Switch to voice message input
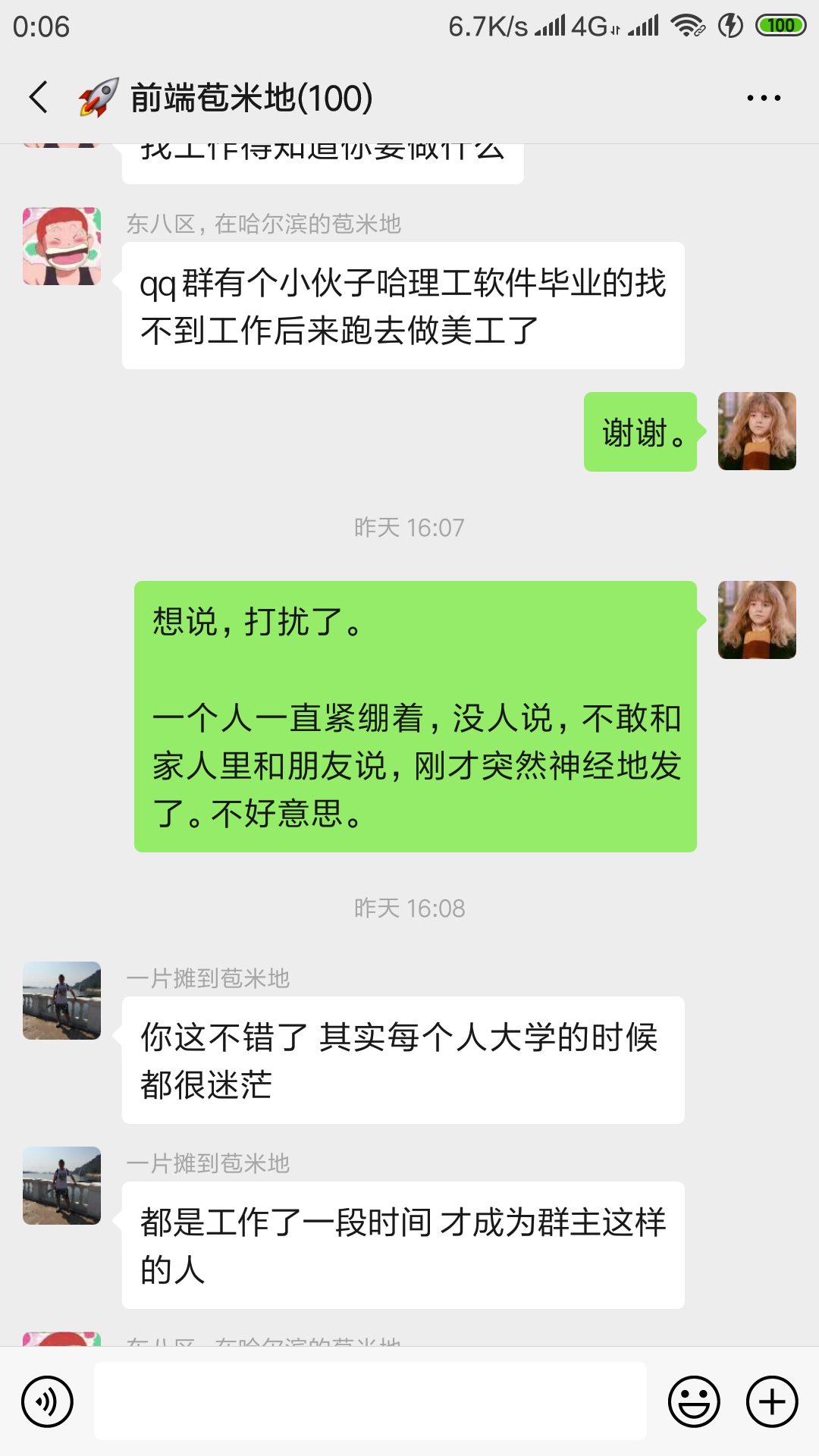The width and height of the screenshot is (819, 1456). pos(47,1401)
